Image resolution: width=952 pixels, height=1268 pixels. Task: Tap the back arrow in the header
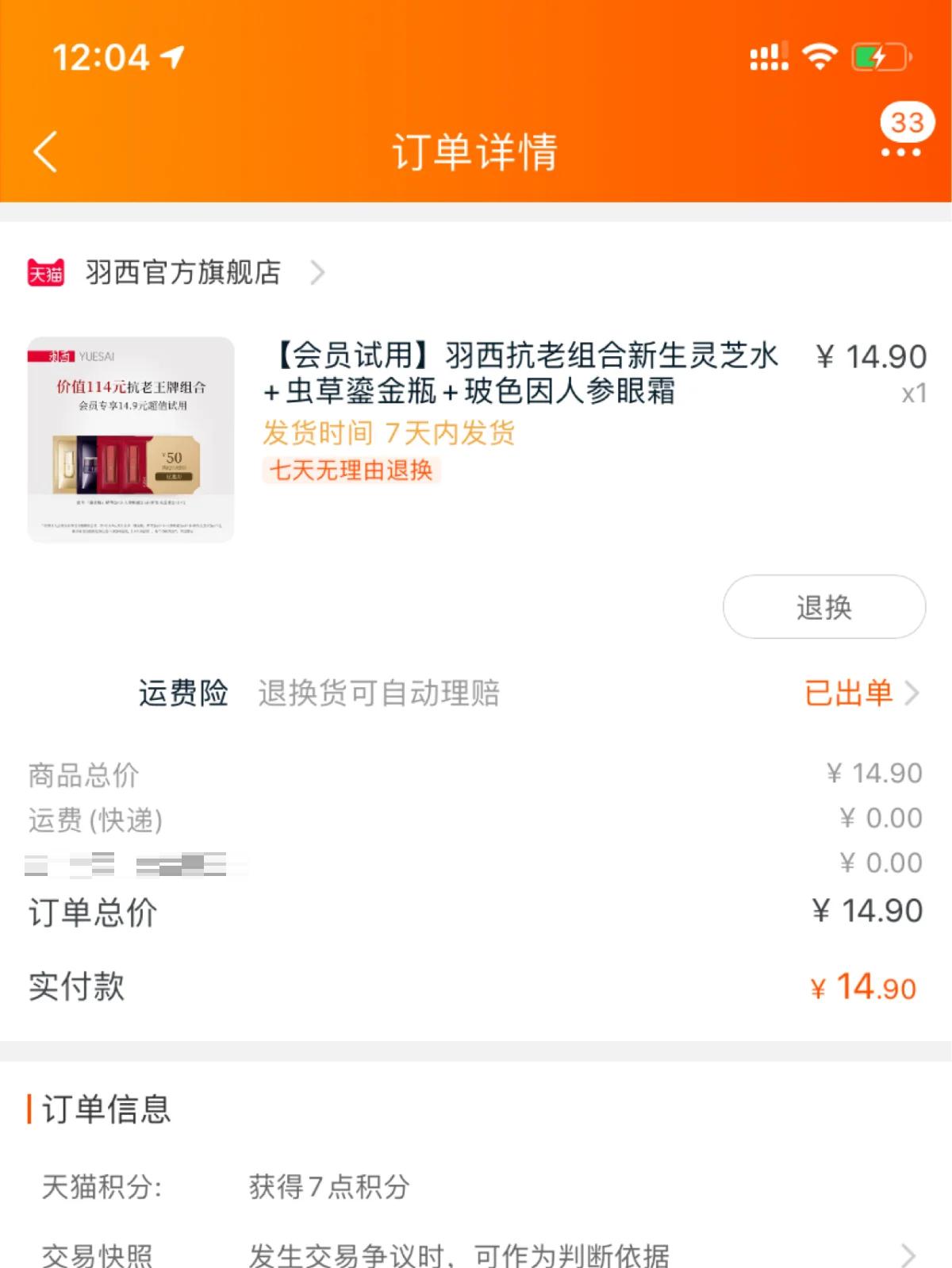(x=45, y=152)
